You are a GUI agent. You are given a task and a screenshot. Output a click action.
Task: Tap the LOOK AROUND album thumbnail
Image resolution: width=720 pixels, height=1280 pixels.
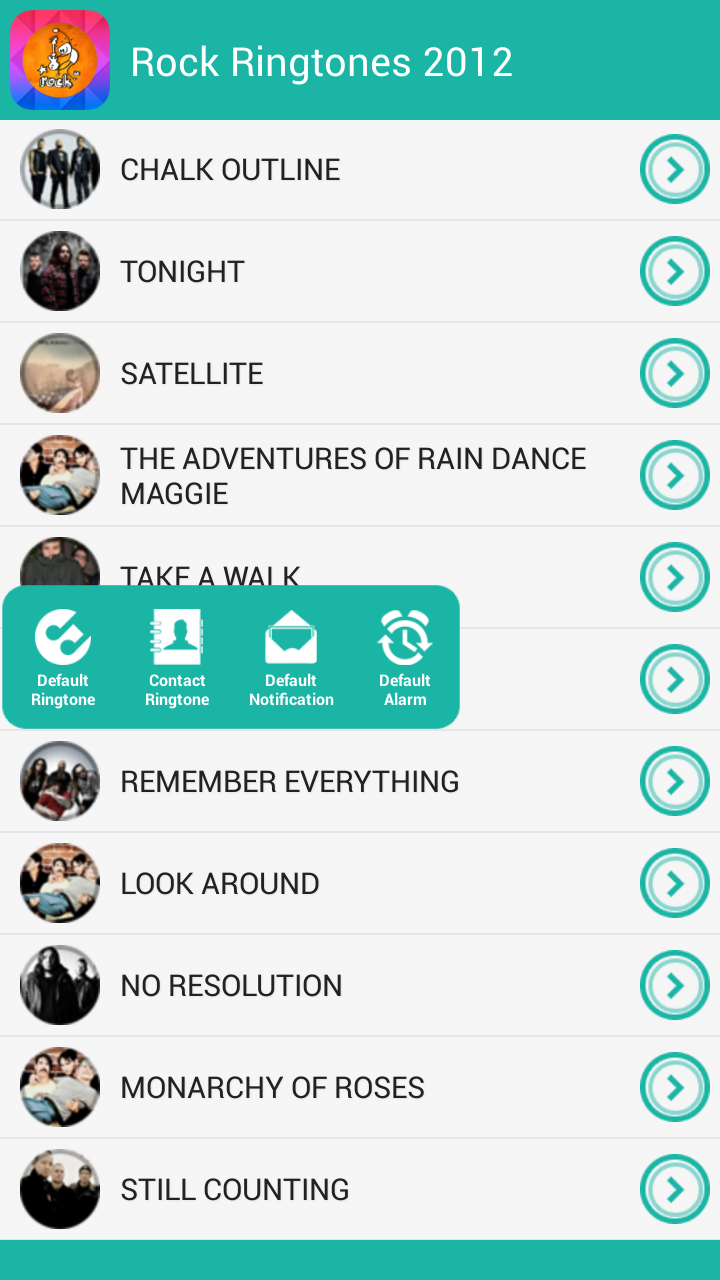tap(60, 883)
